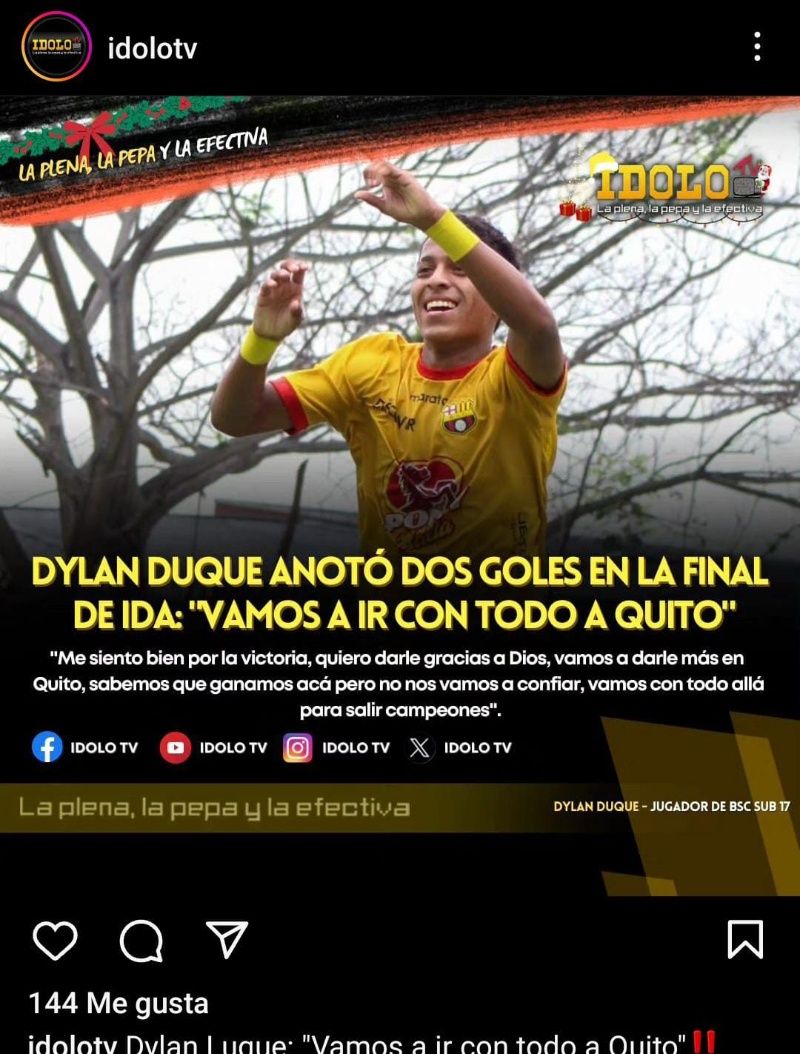Tap the Dylan Duque post image

tap(400, 450)
